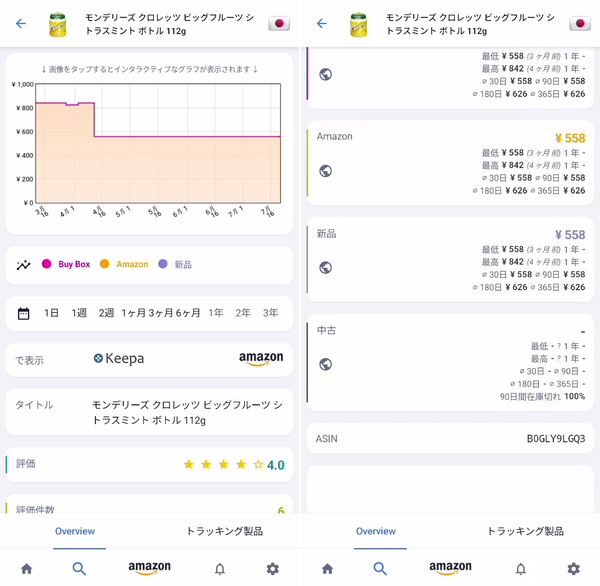This screenshot has height=586, width=600.
Task: Tap the globe icon in 新品 price card
Action: [326, 268]
